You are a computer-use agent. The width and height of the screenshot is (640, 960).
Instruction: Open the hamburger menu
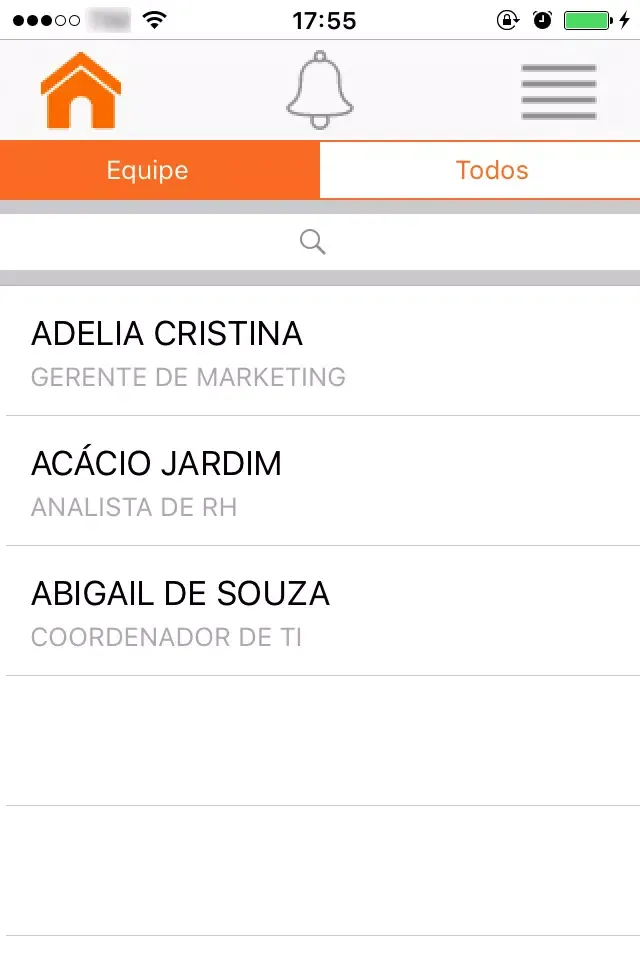(558, 92)
